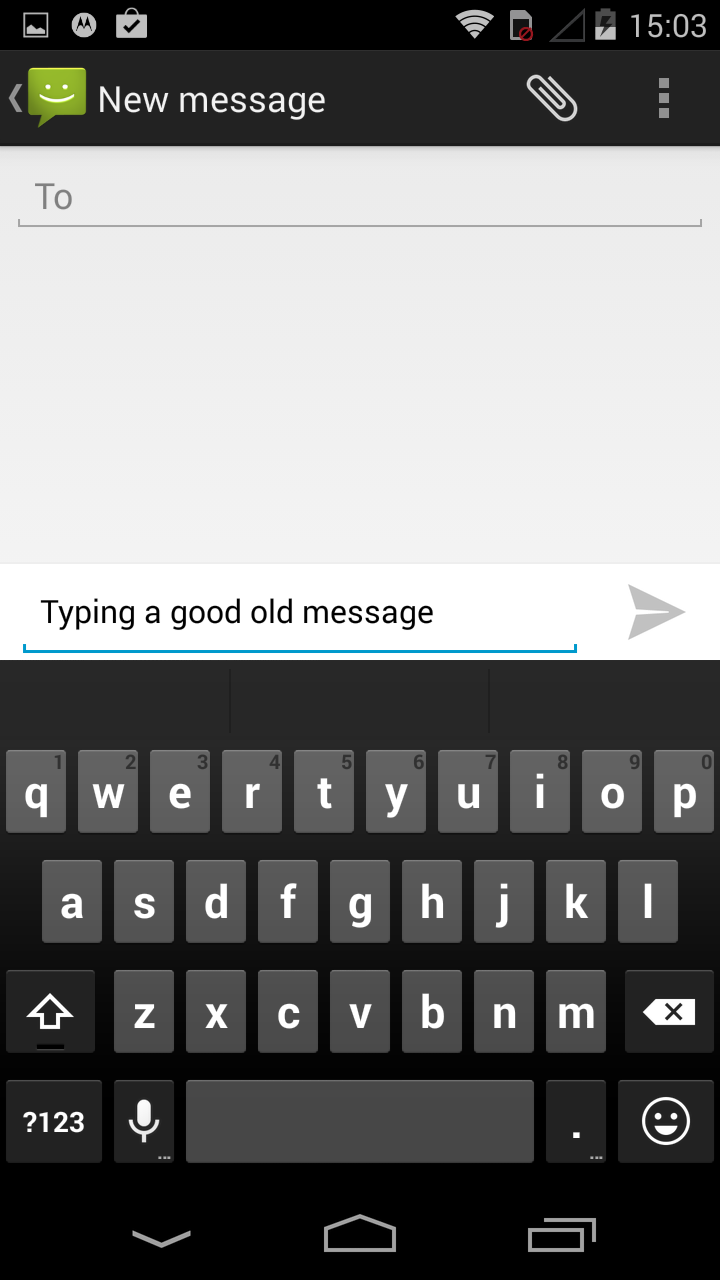Screen dimensions: 720x1280
Task: Go back from New message screen
Action: coord(45,99)
